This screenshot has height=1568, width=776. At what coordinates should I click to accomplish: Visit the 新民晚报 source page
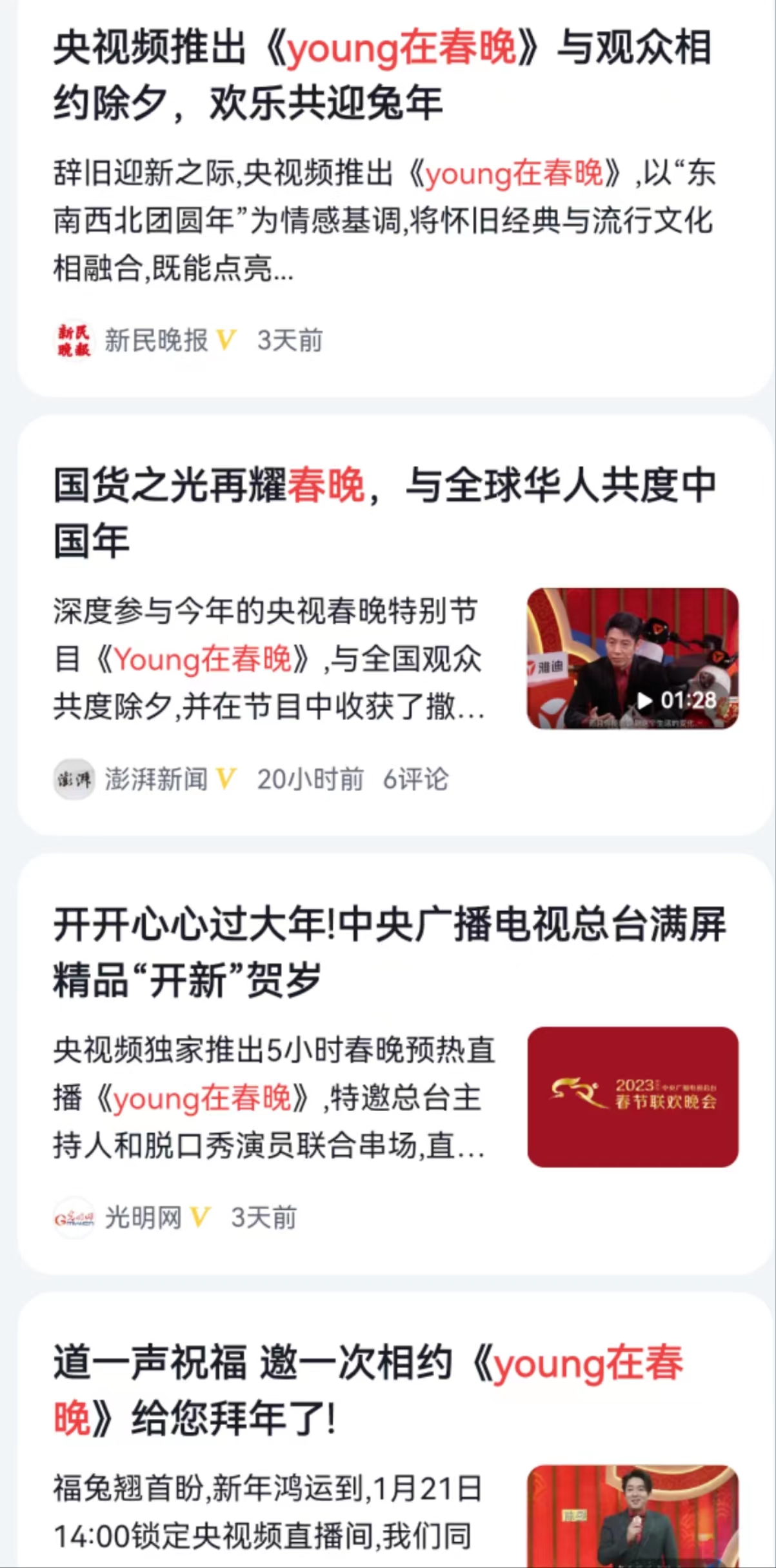coord(155,341)
